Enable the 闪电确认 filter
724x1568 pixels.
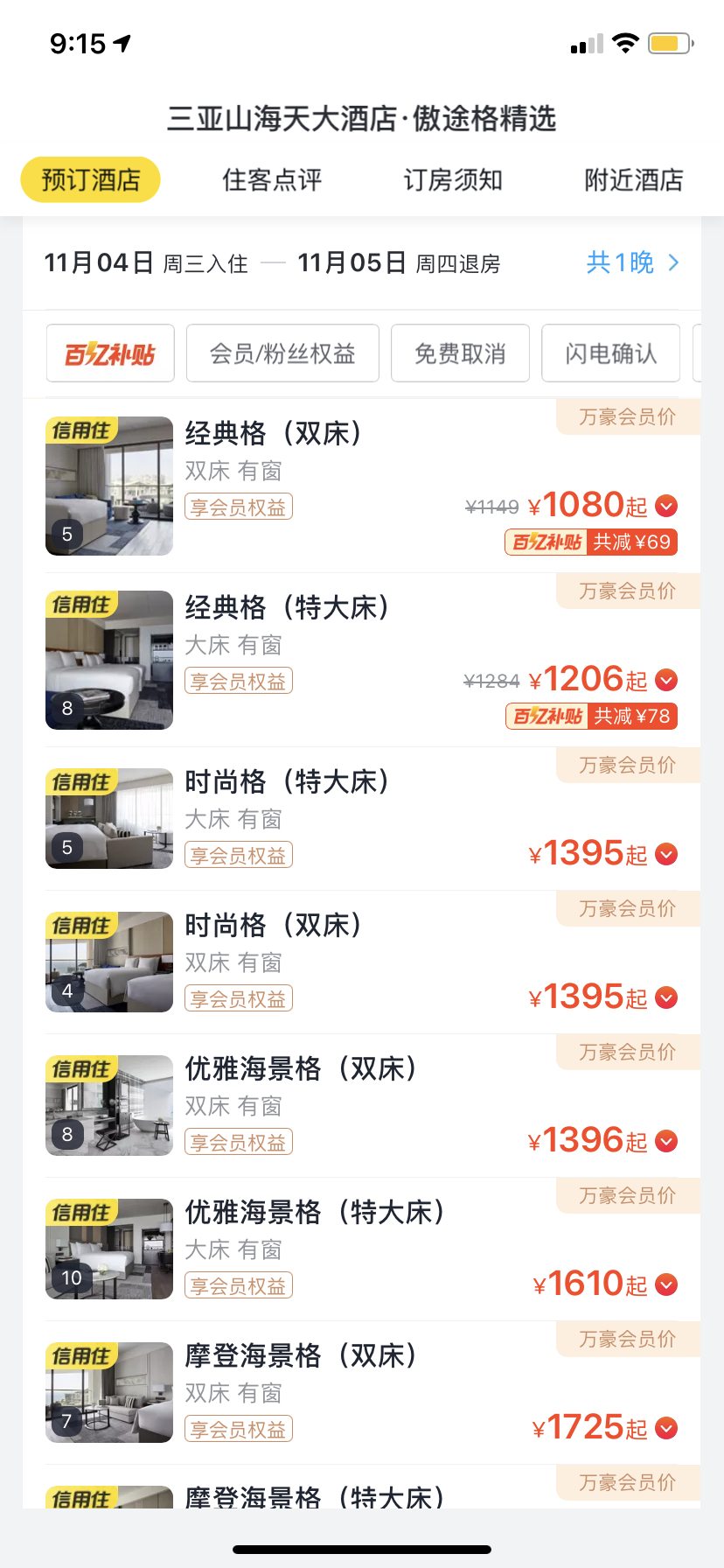(x=610, y=353)
